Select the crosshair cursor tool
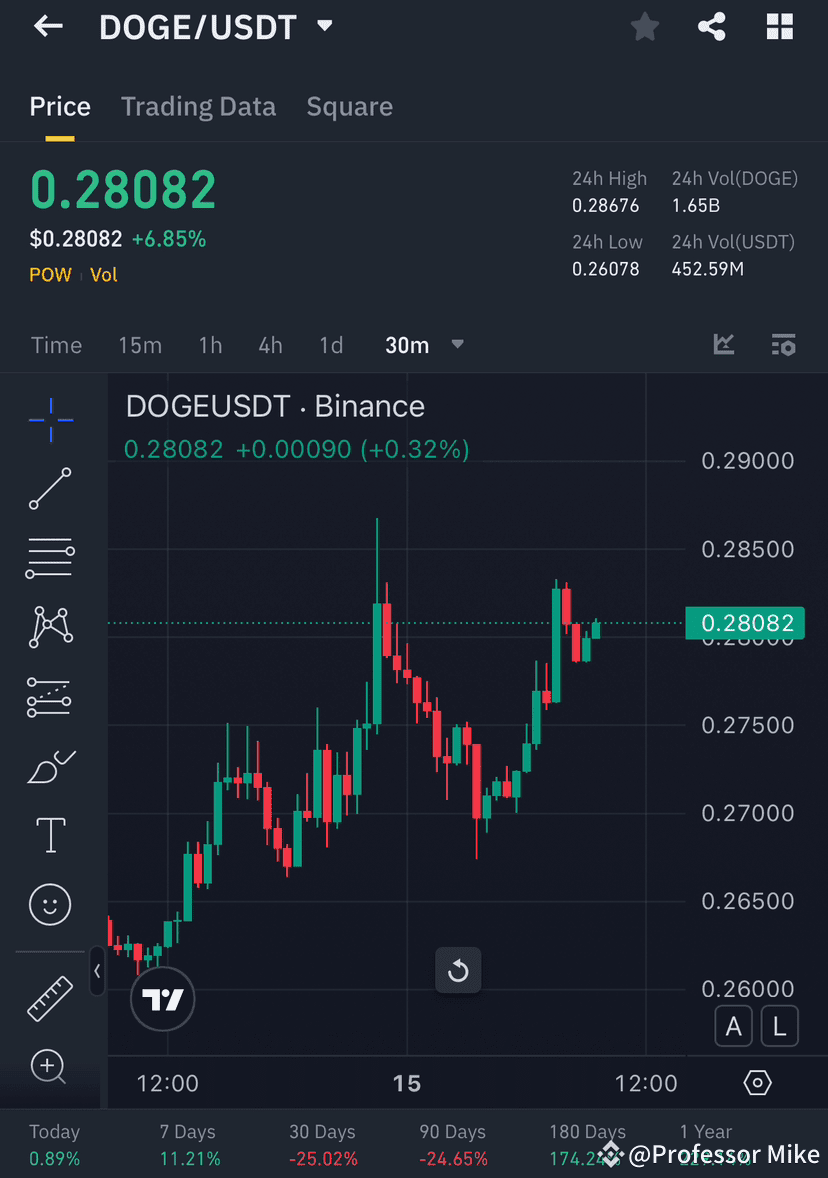 (x=50, y=420)
